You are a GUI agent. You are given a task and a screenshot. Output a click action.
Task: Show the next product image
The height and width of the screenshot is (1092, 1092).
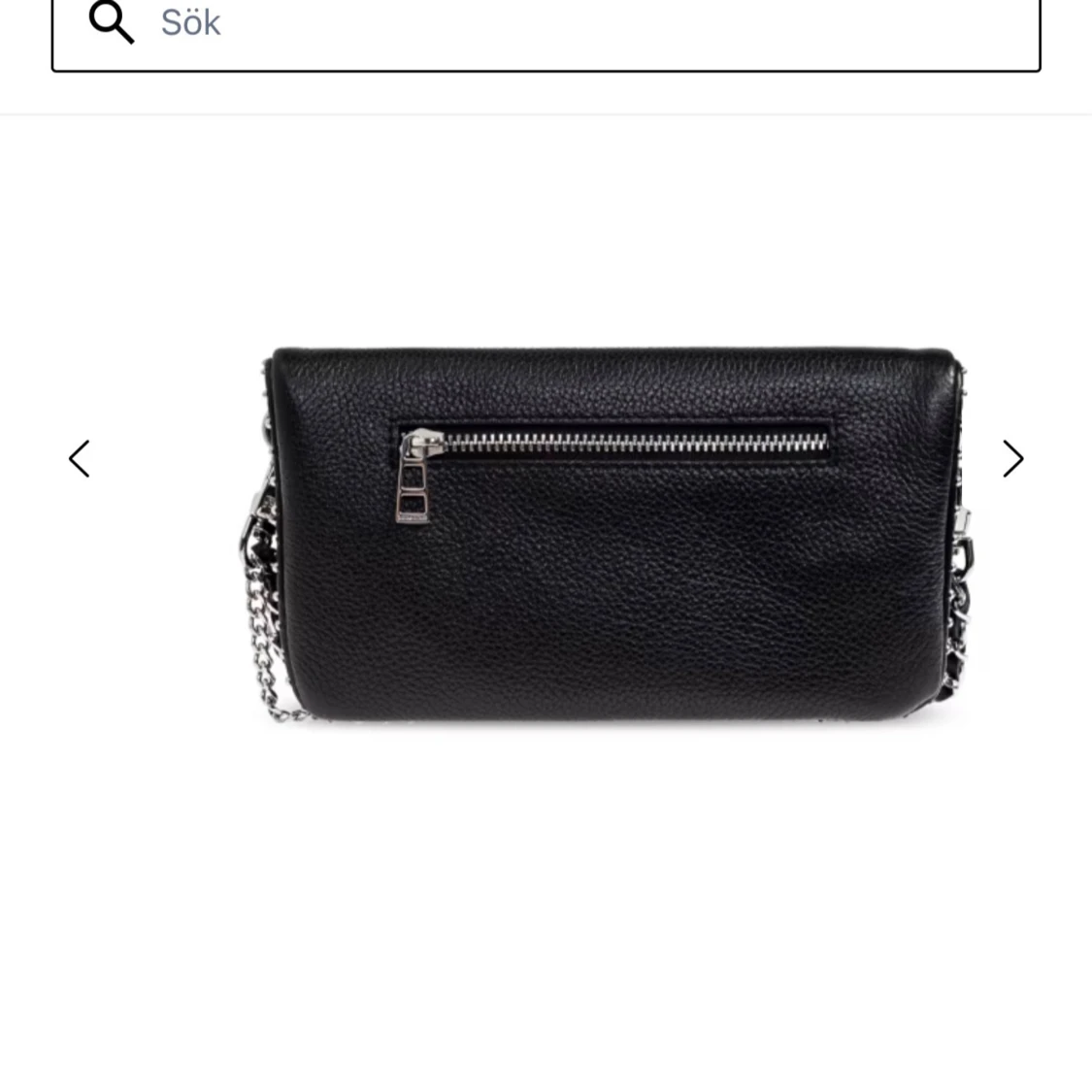pyautogui.click(x=1012, y=459)
